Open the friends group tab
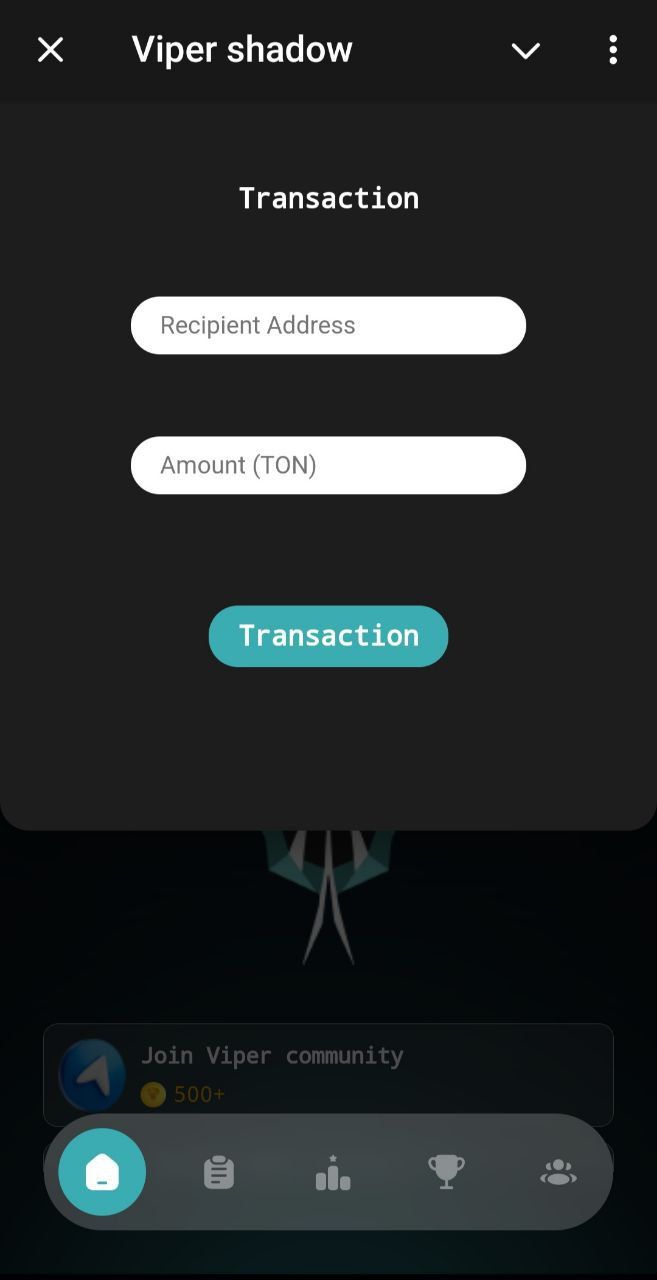Viewport: 657px width, 1280px height. [x=558, y=1172]
